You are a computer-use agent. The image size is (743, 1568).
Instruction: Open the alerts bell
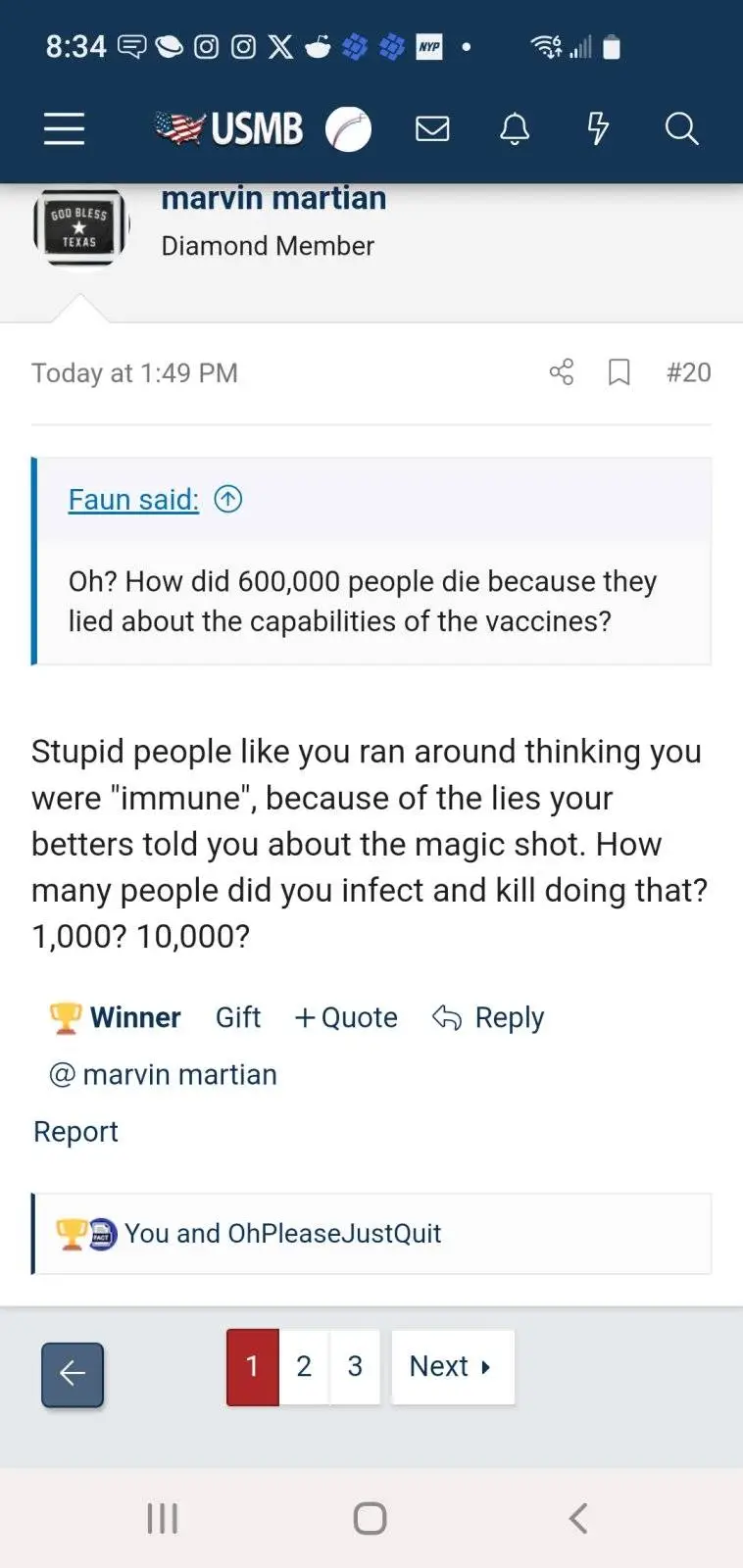click(x=515, y=128)
